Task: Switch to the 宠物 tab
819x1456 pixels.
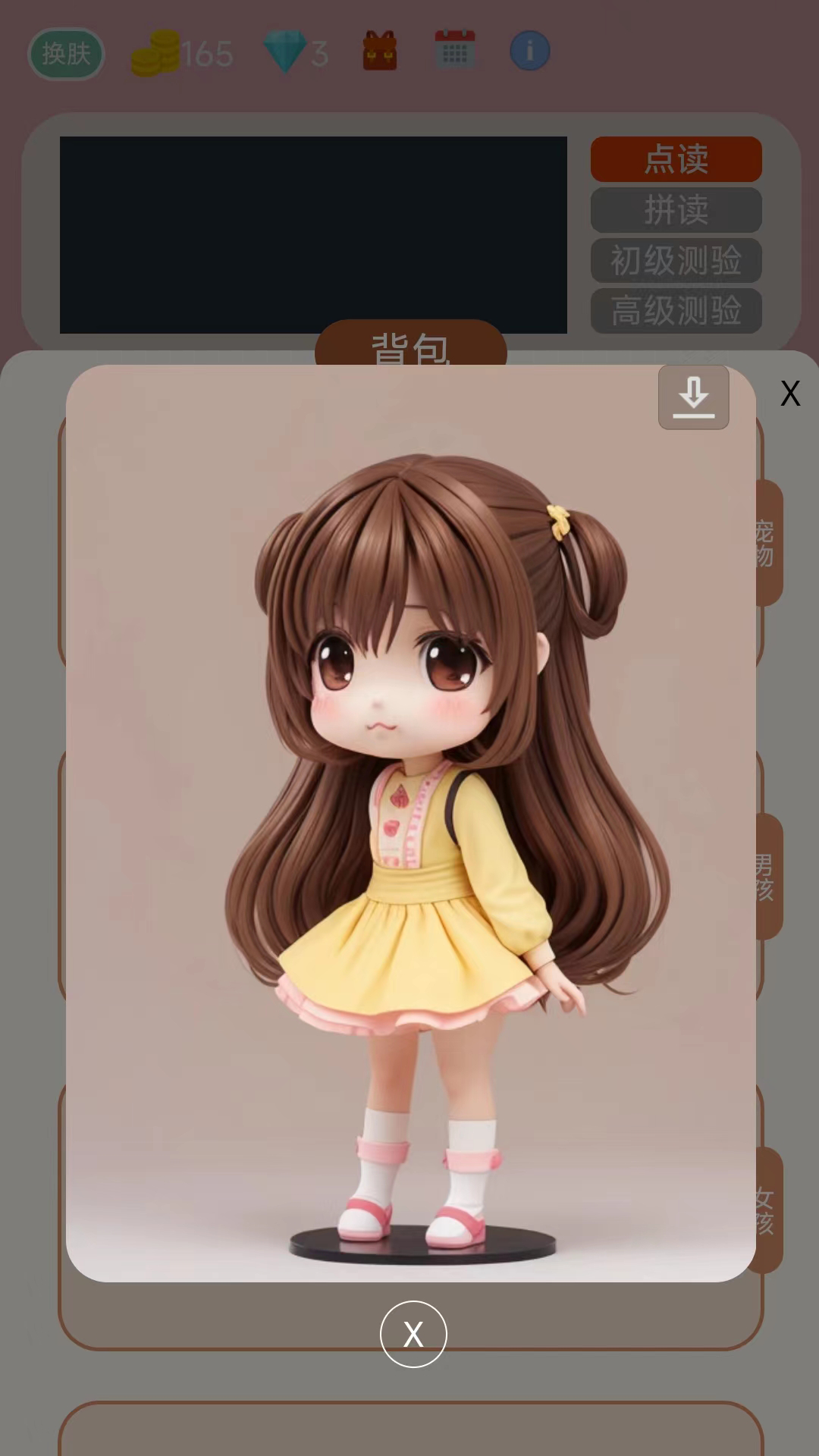Action: coord(768,543)
